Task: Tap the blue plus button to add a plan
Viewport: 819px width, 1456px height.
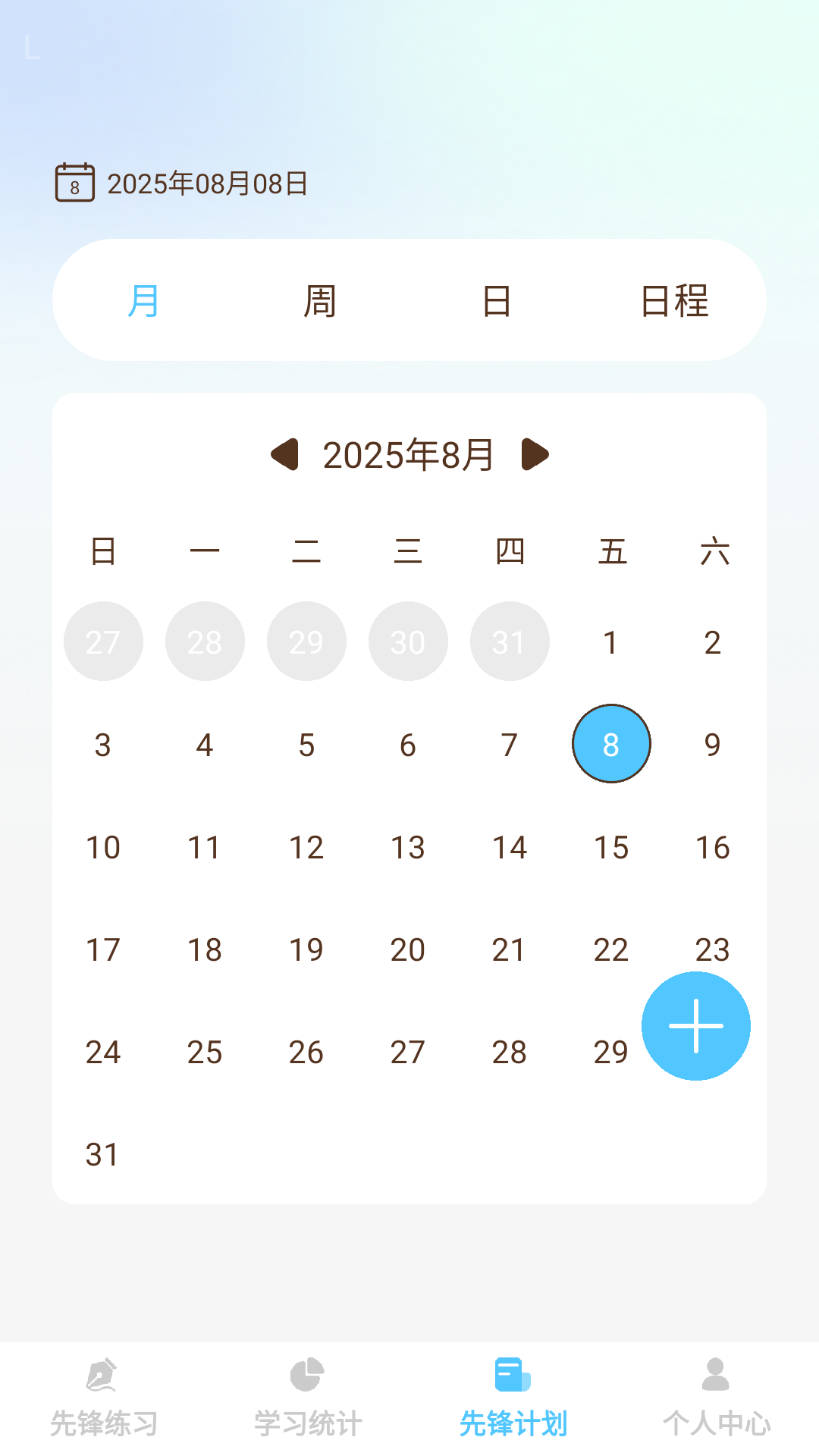Action: click(x=695, y=1025)
